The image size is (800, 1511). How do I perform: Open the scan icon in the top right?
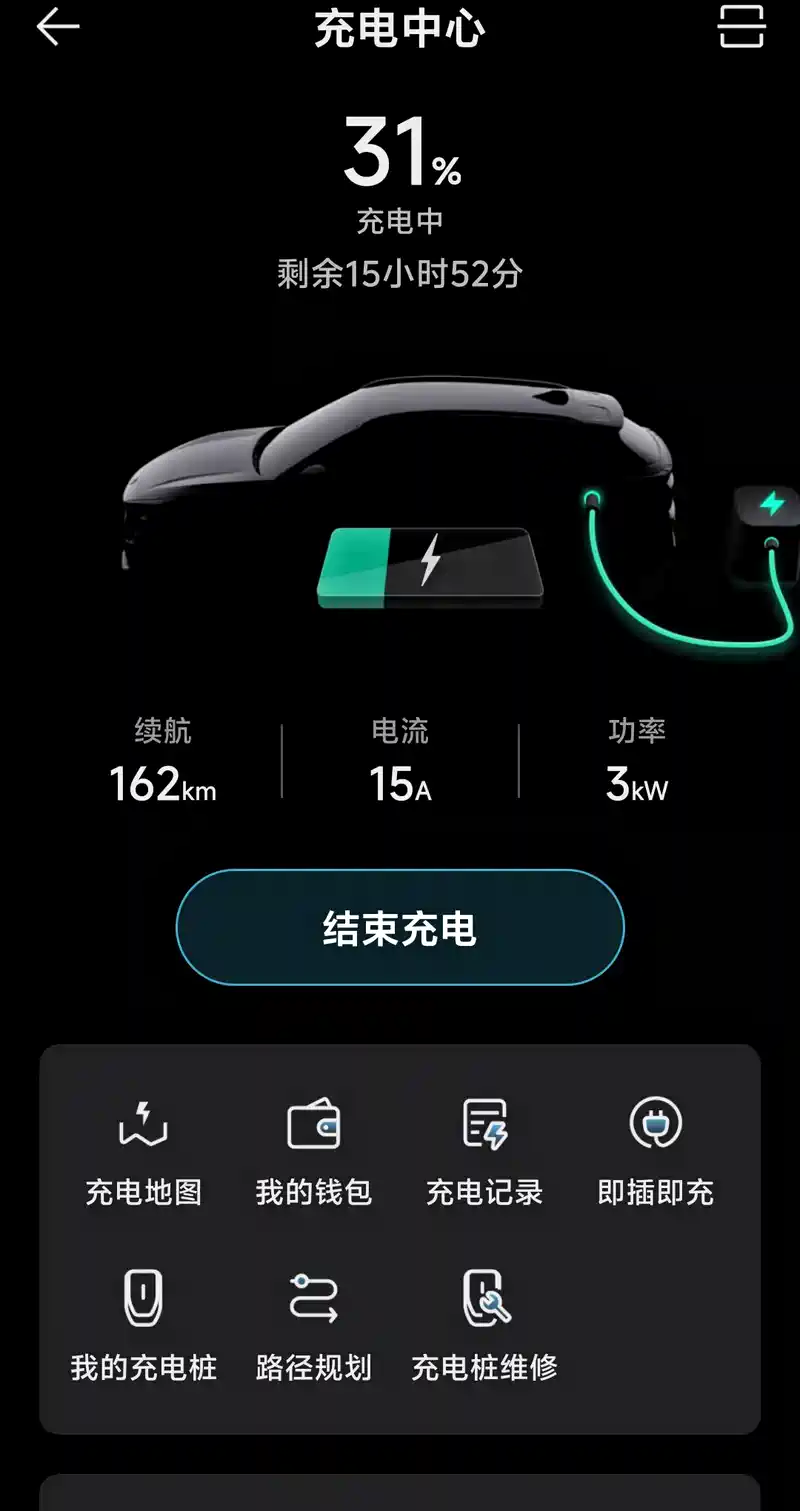(x=741, y=27)
